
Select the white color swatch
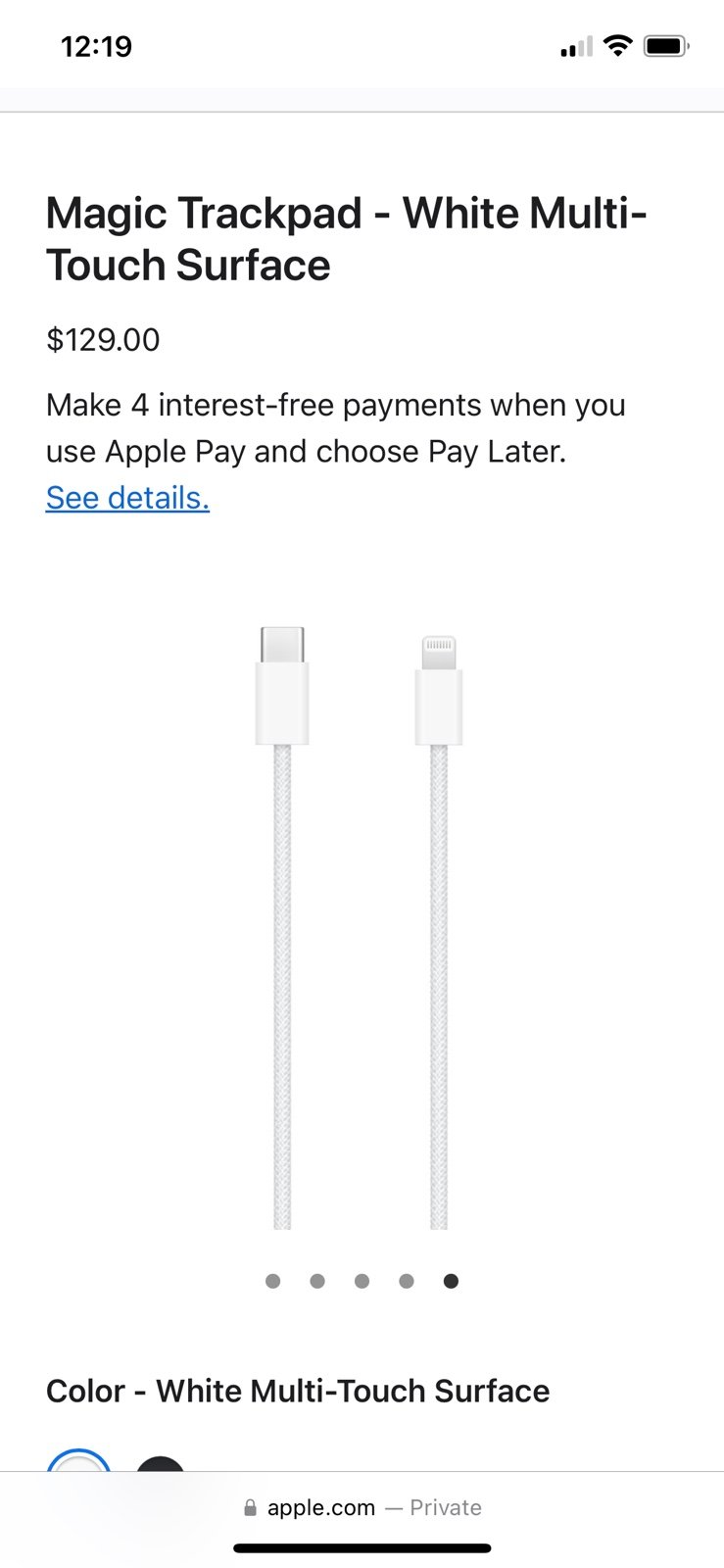(x=78, y=1460)
